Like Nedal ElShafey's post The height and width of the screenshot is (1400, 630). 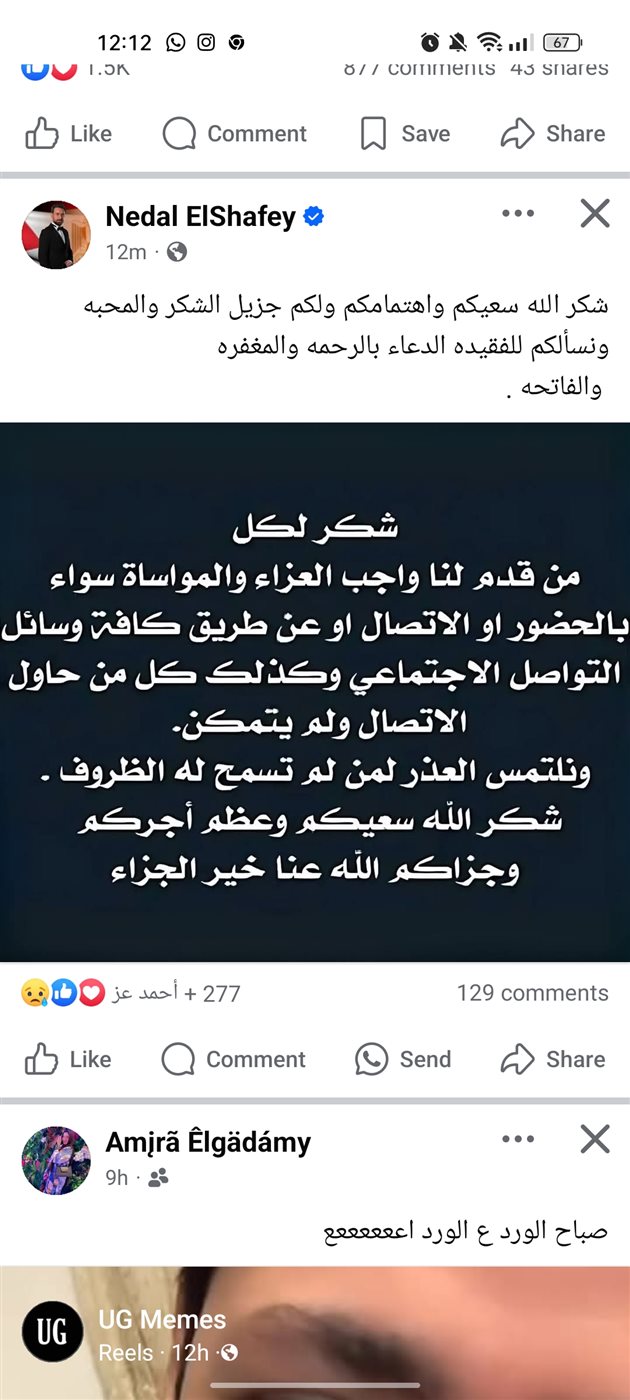(68, 1059)
